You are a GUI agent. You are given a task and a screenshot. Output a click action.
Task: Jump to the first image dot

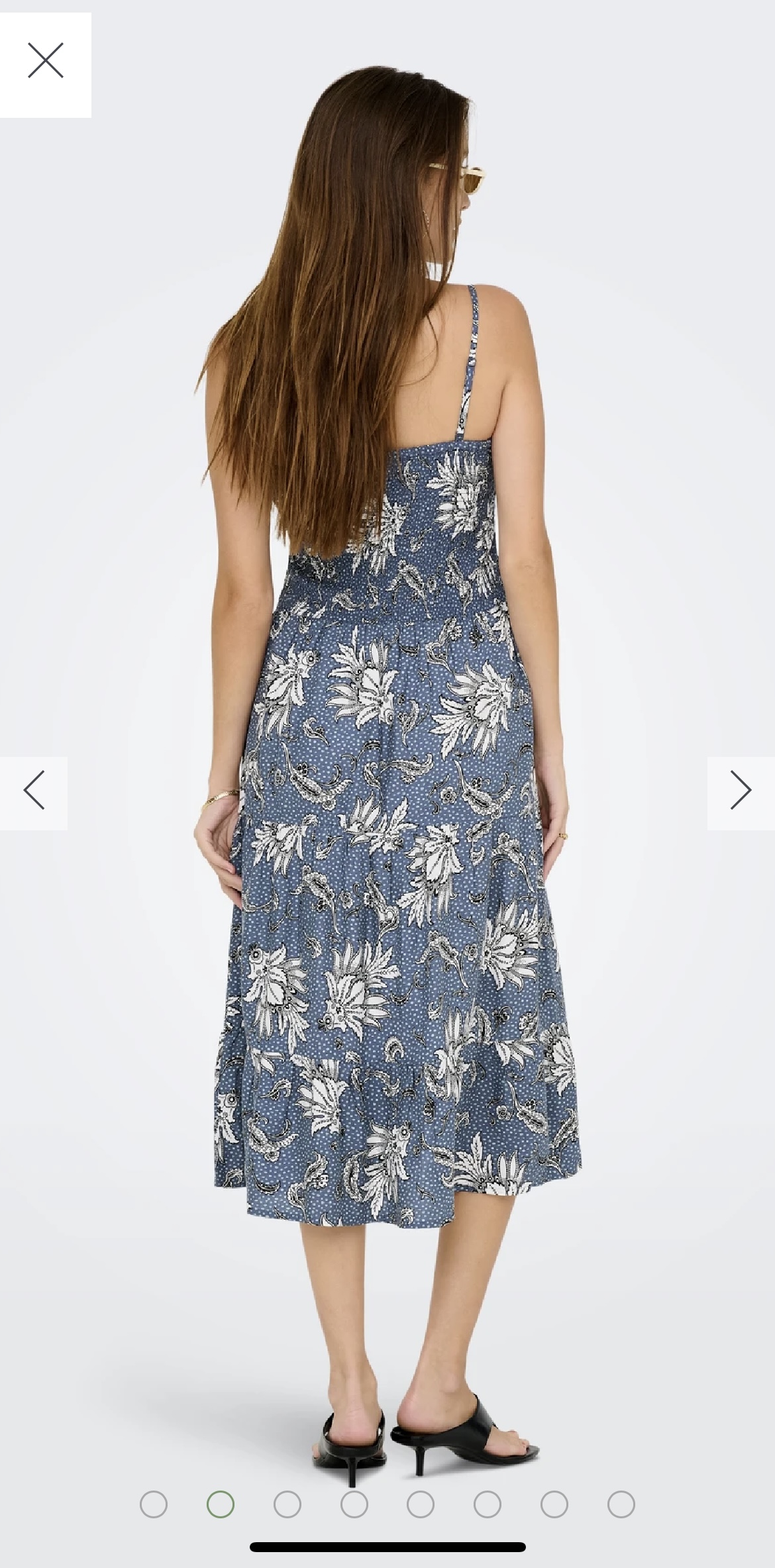[154, 1504]
